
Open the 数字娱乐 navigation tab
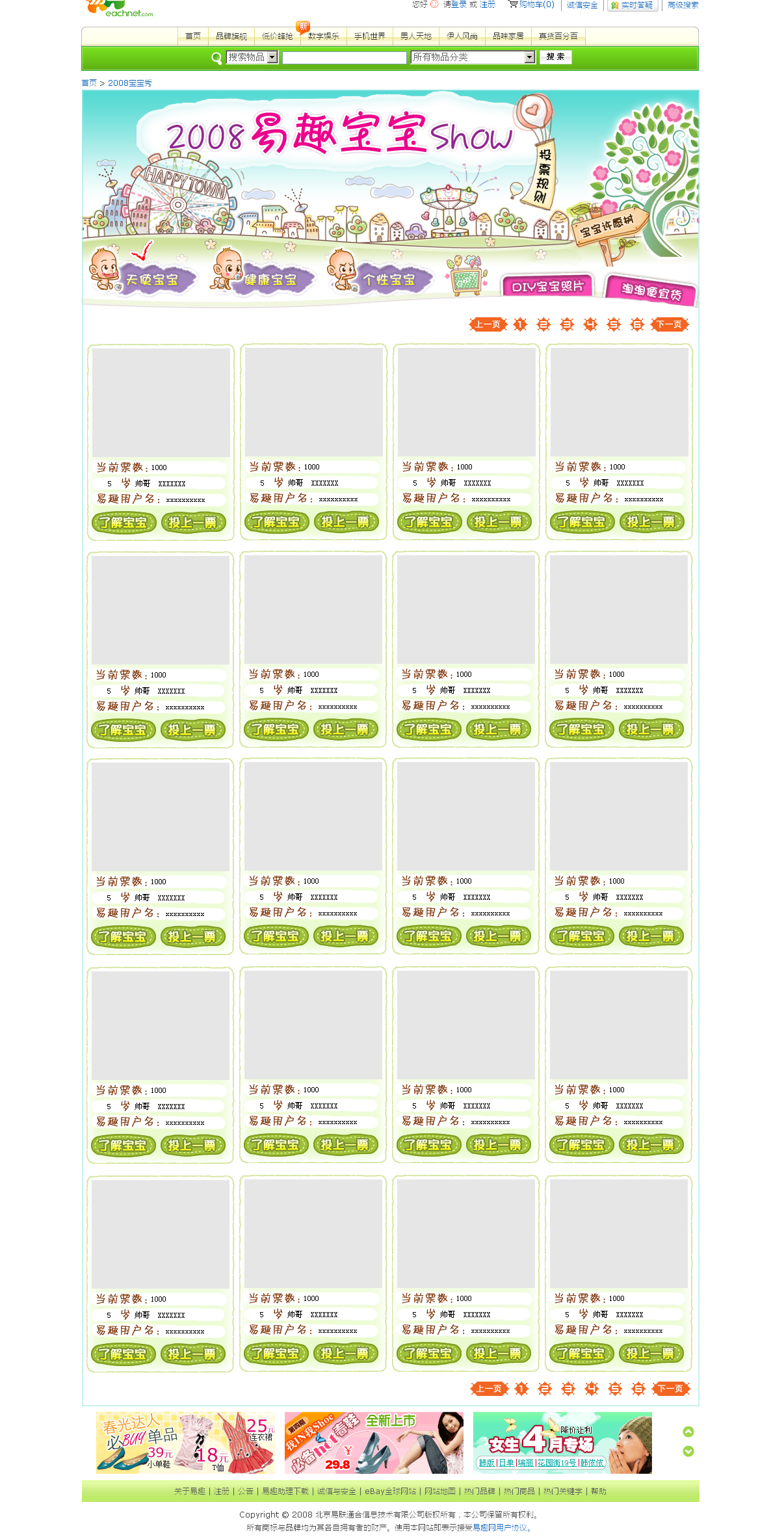[324, 36]
